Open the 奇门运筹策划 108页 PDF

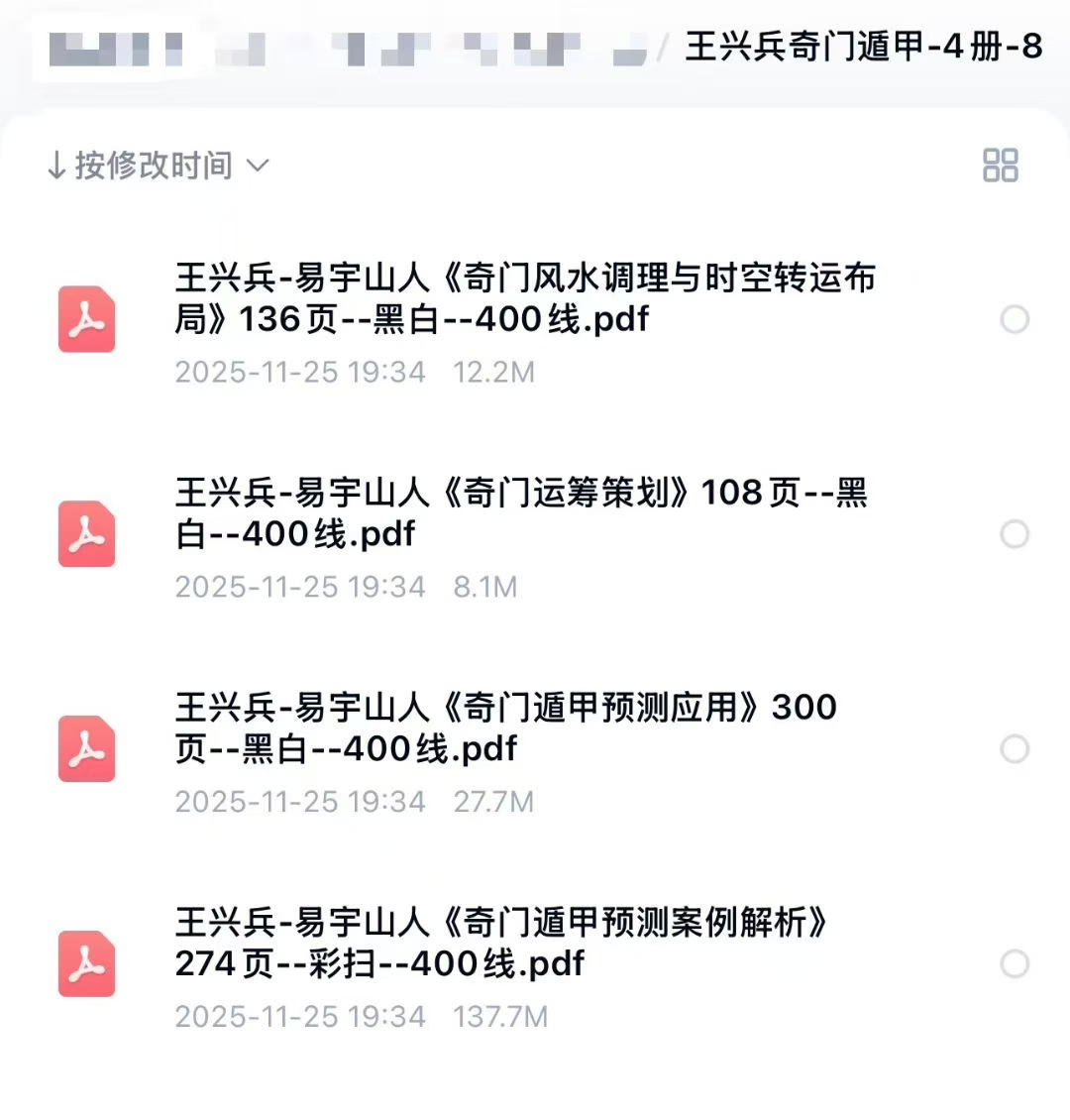(x=521, y=513)
